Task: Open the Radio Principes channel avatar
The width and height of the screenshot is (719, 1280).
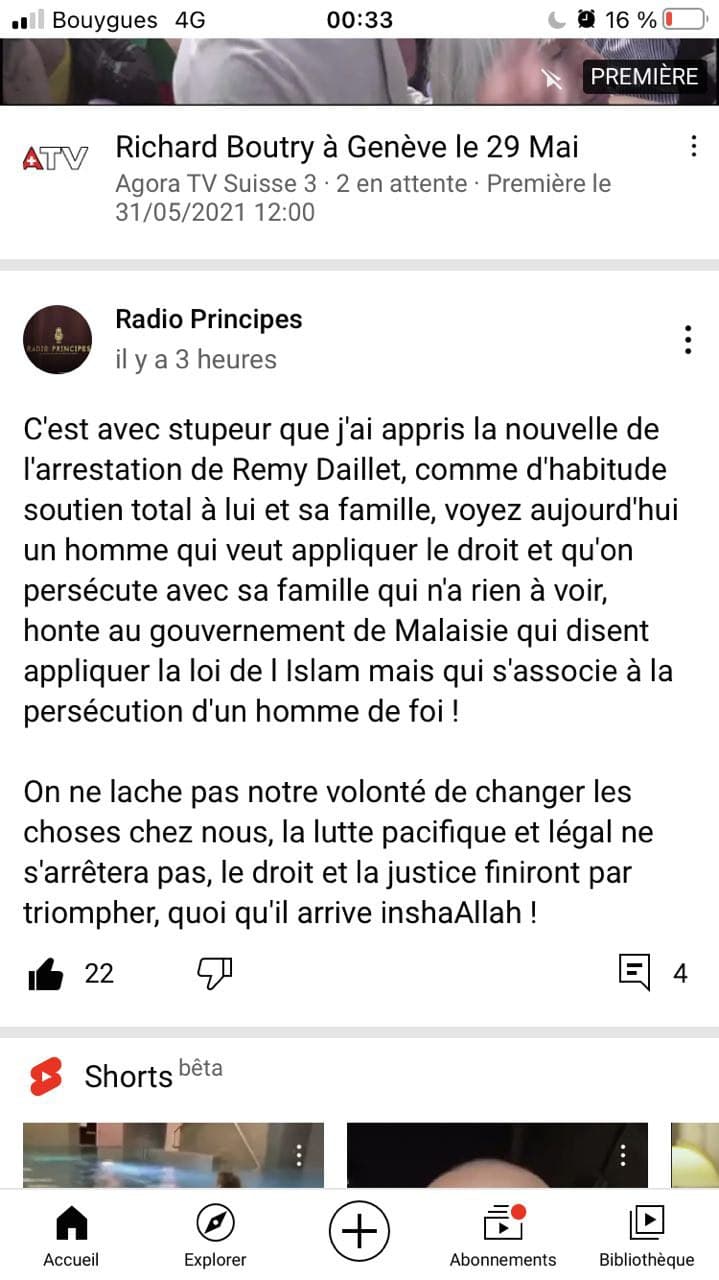Action: point(58,340)
